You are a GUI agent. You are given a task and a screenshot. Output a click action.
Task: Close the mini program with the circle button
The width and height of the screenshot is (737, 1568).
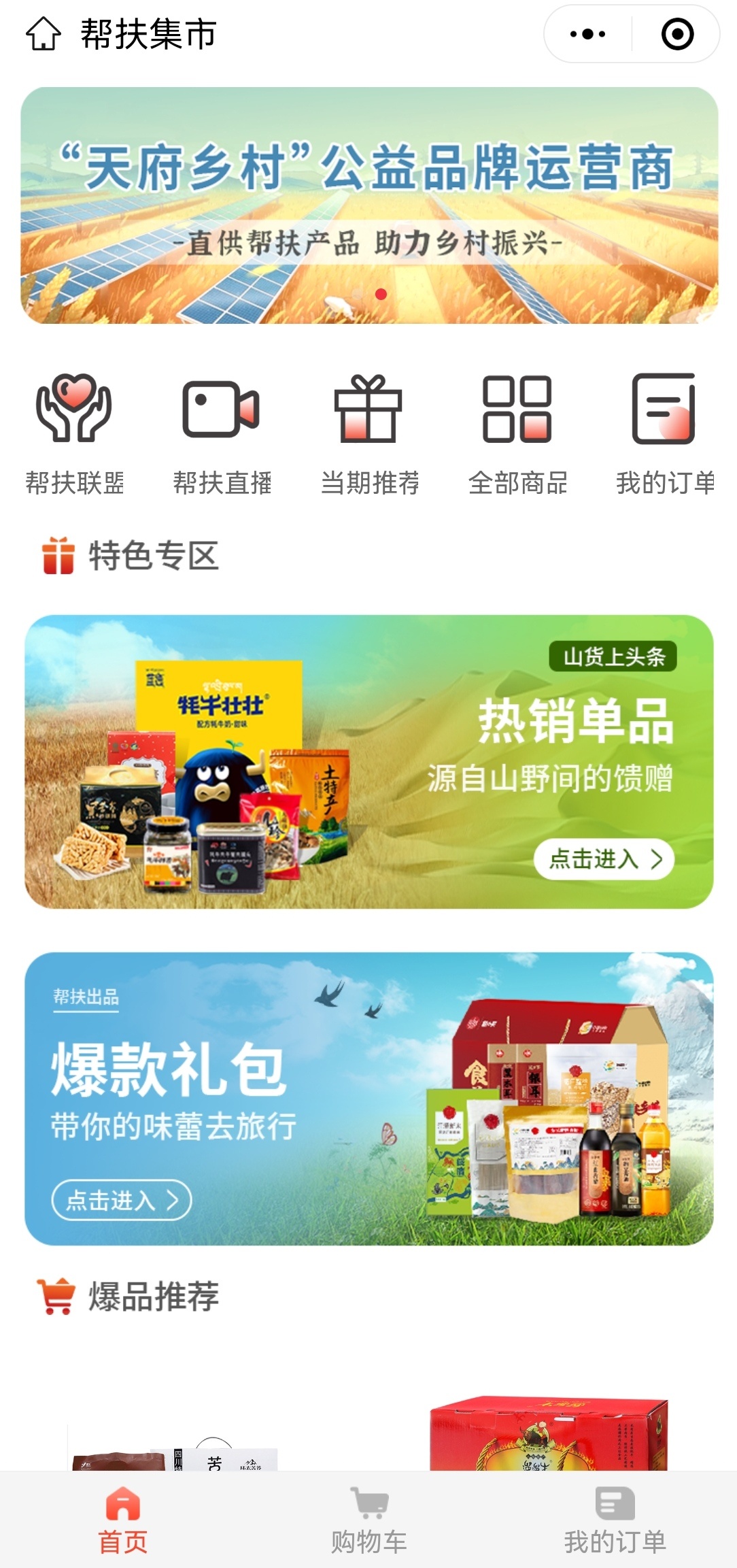(677, 34)
